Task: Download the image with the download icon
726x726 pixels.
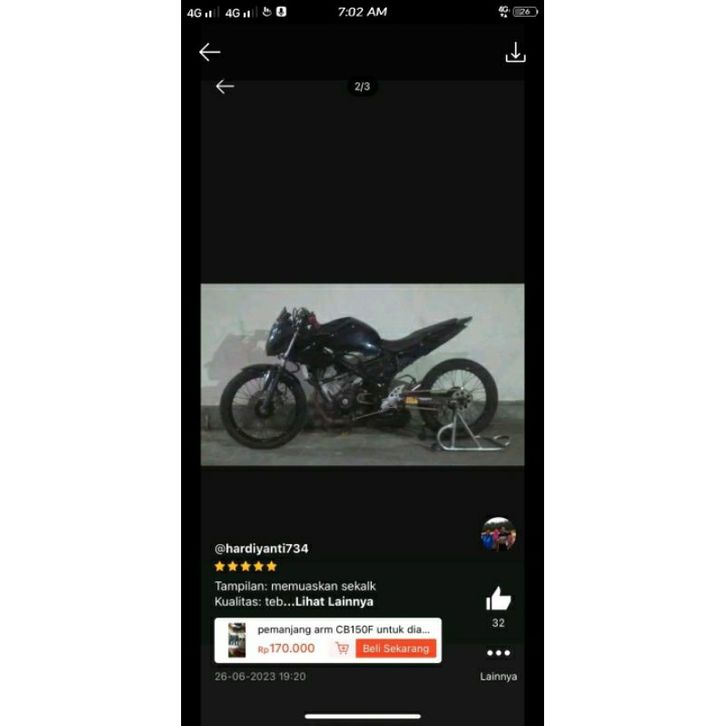Action: (515, 53)
